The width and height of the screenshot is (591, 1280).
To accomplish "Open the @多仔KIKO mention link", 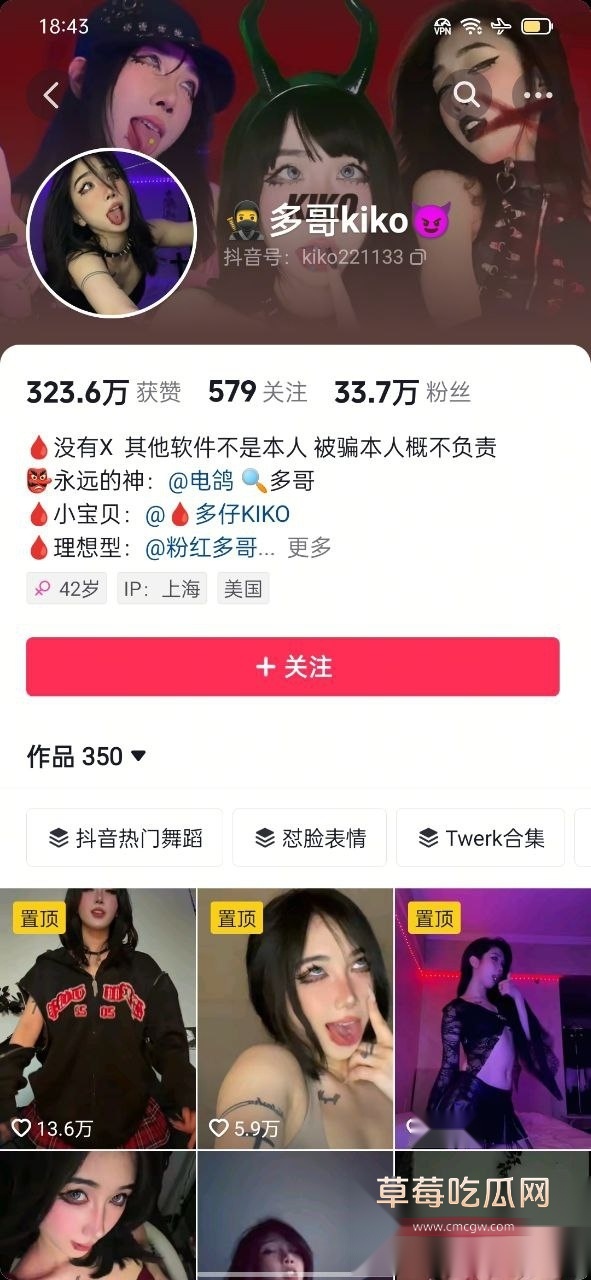I will [218, 514].
